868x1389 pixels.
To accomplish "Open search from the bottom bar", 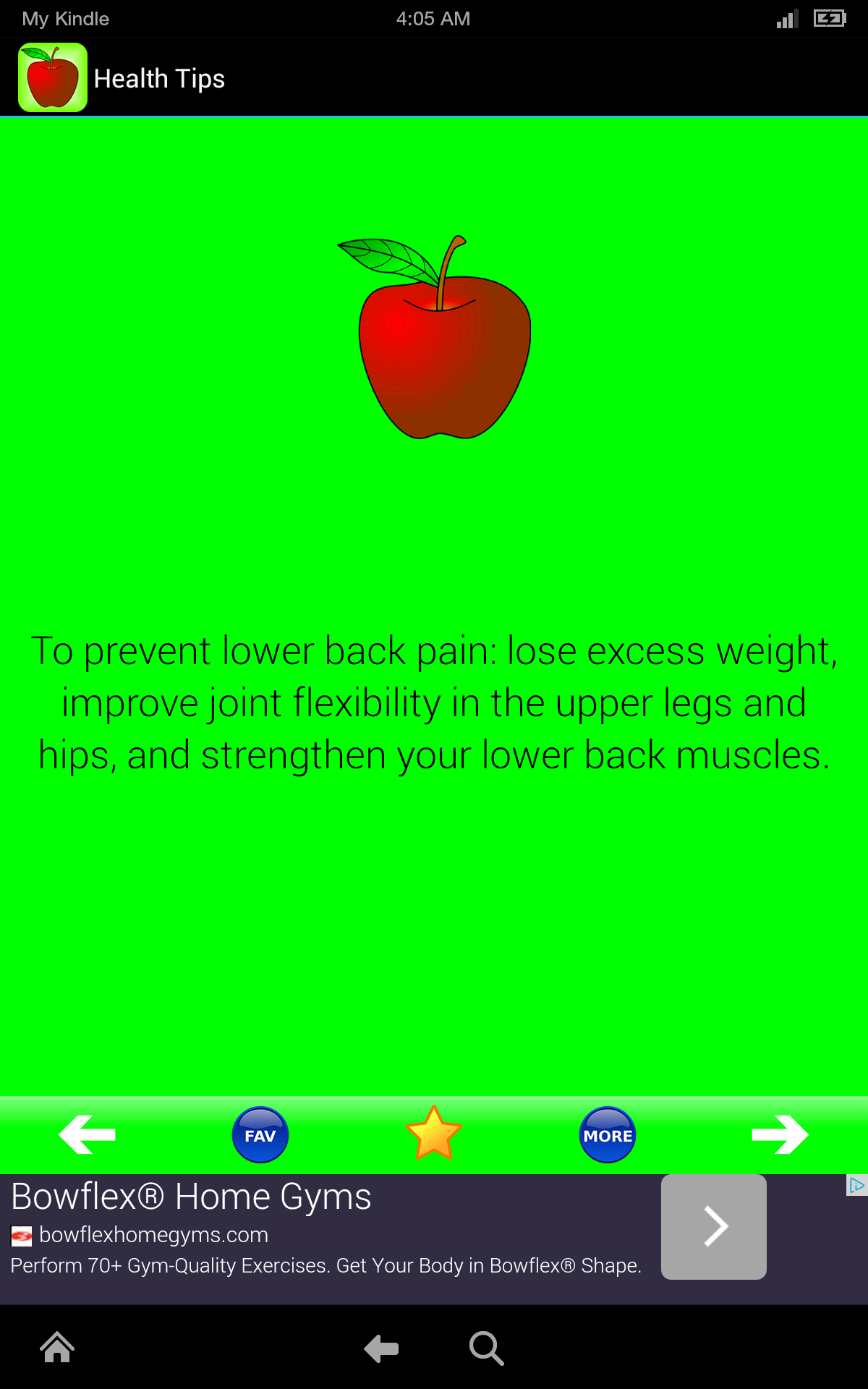I will tap(487, 1347).
